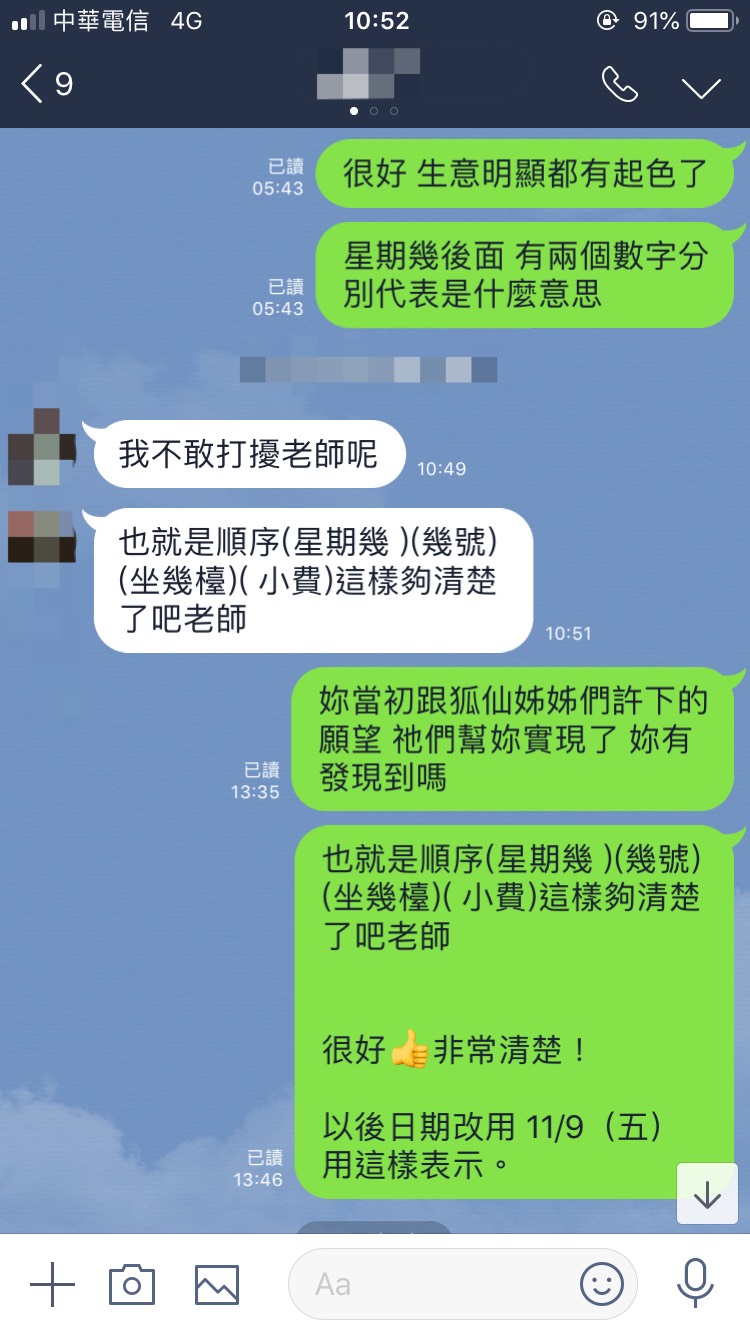Screen dimensions: 750x1334
Task: Open the camera to take a photo
Action: pyautogui.click(x=132, y=1284)
